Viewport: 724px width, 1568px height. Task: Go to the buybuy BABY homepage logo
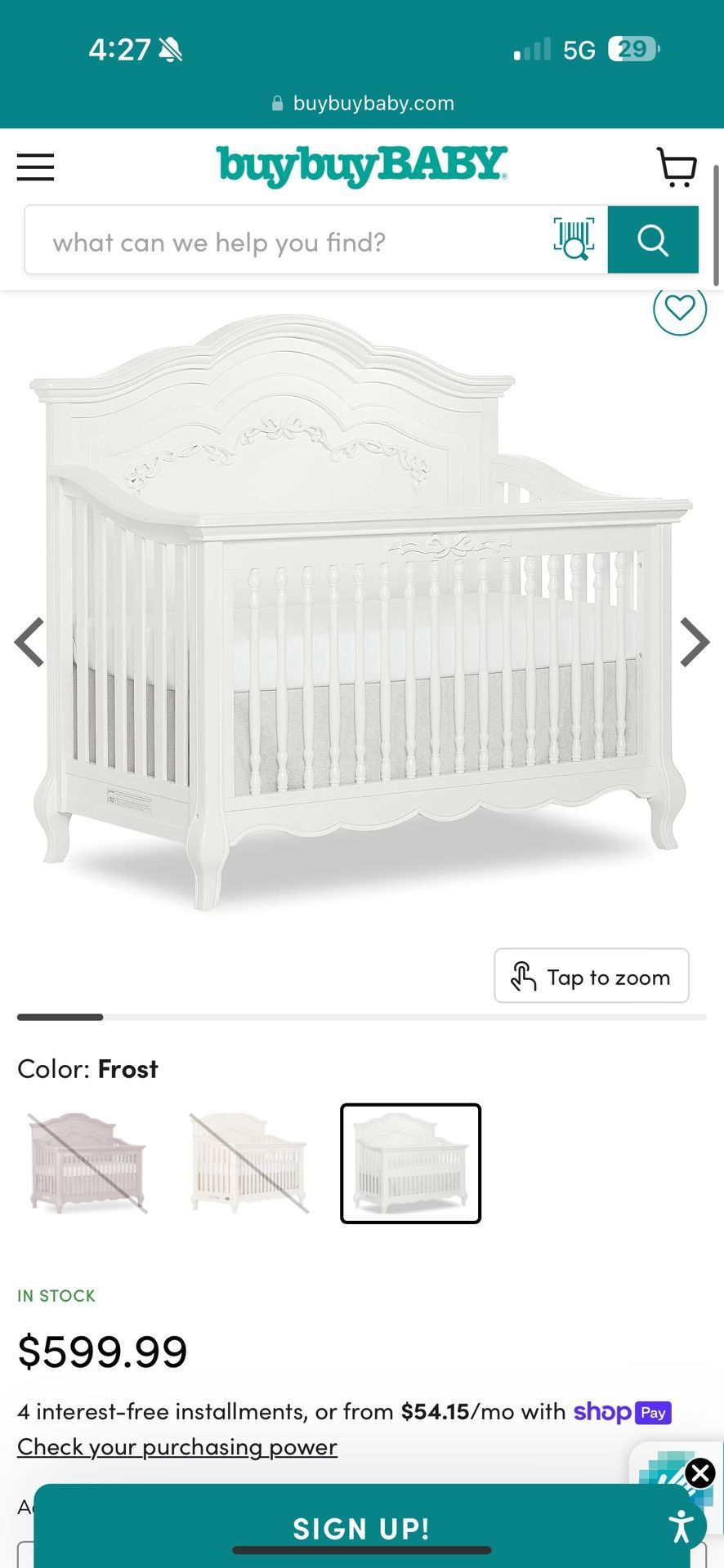pyautogui.click(x=362, y=166)
